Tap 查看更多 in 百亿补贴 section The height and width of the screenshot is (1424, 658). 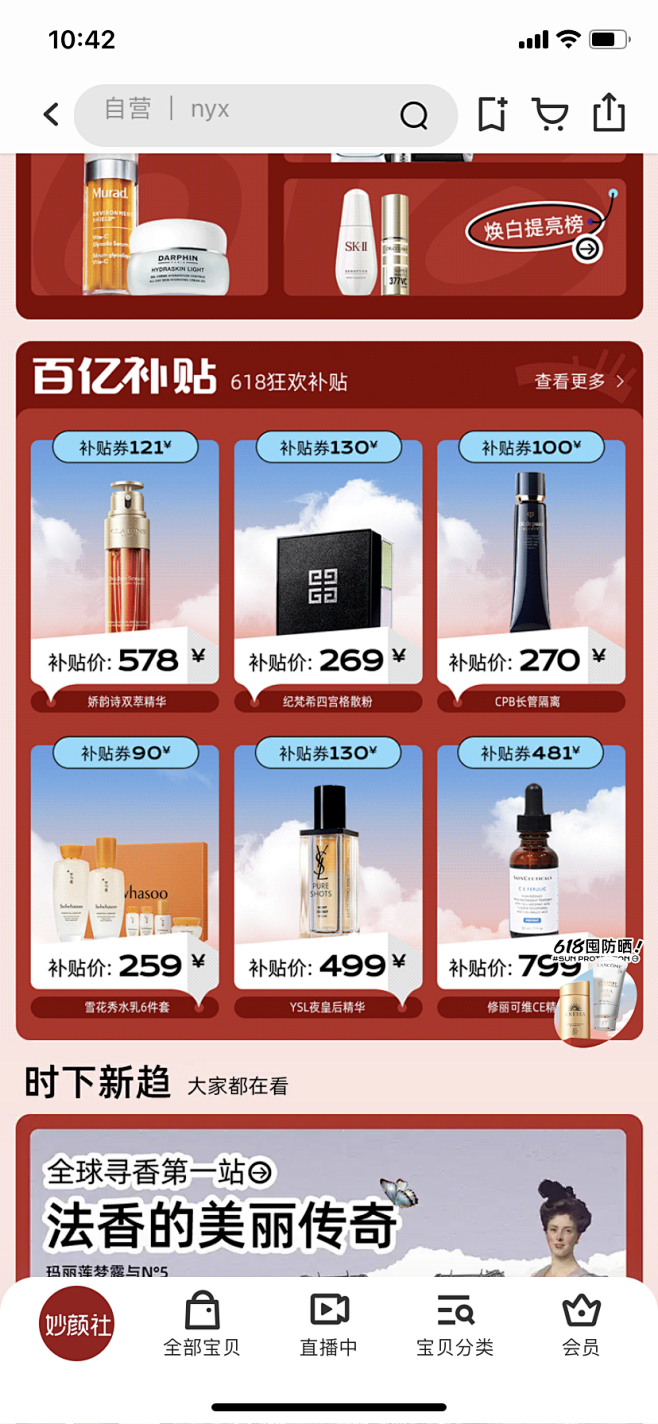pyautogui.click(x=578, y=381)
